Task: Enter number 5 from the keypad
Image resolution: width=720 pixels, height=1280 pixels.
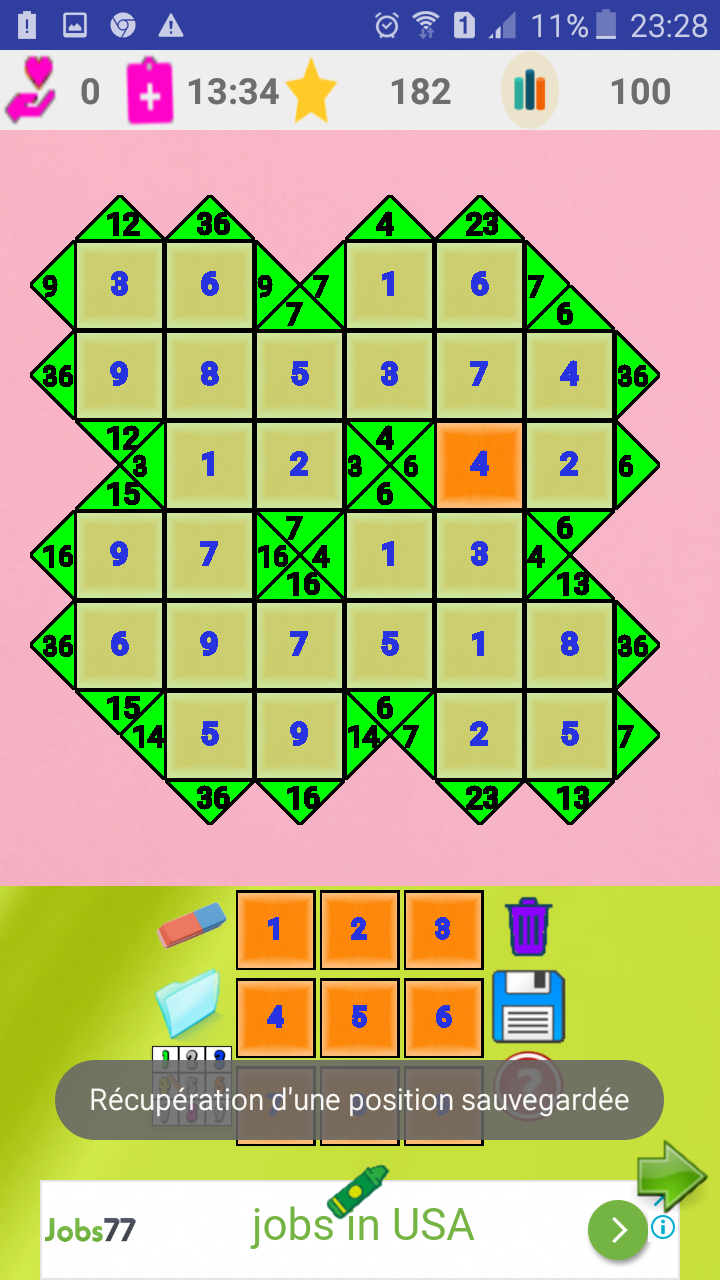Action: click(360, 1018)
